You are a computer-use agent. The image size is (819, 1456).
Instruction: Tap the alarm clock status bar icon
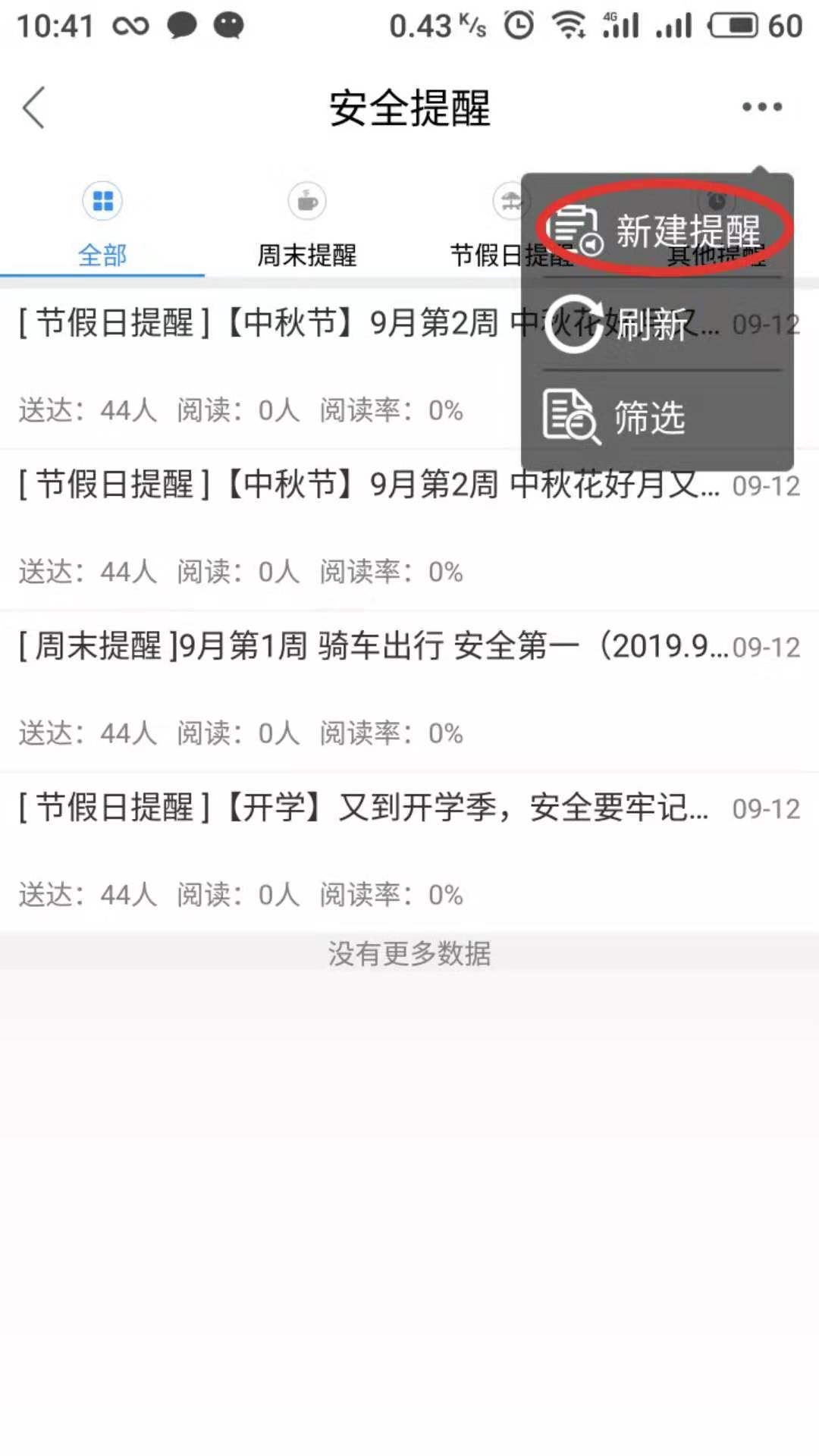click(x=518, y=25)
